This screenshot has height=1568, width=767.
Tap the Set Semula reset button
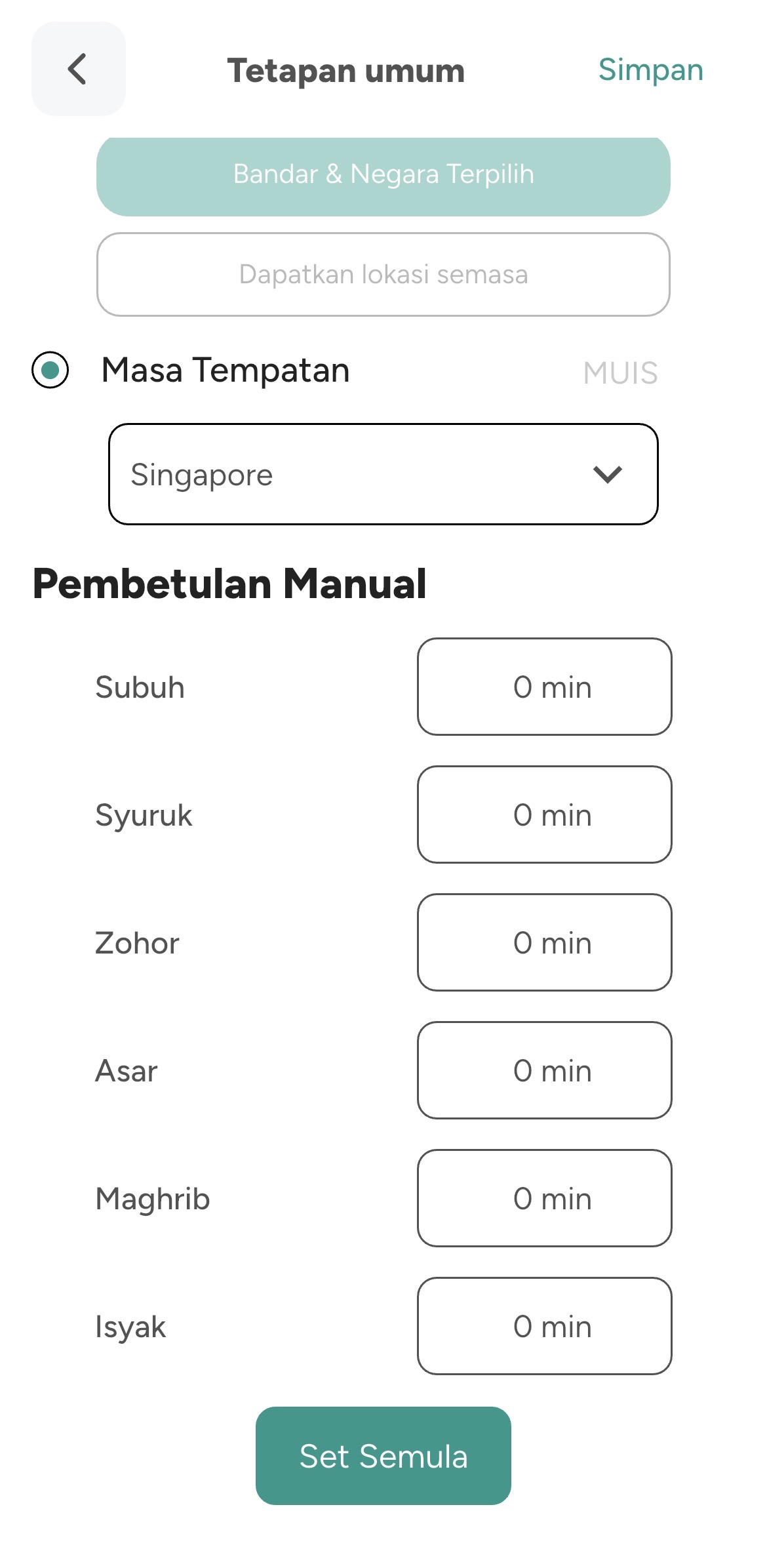pos(383,1456)
